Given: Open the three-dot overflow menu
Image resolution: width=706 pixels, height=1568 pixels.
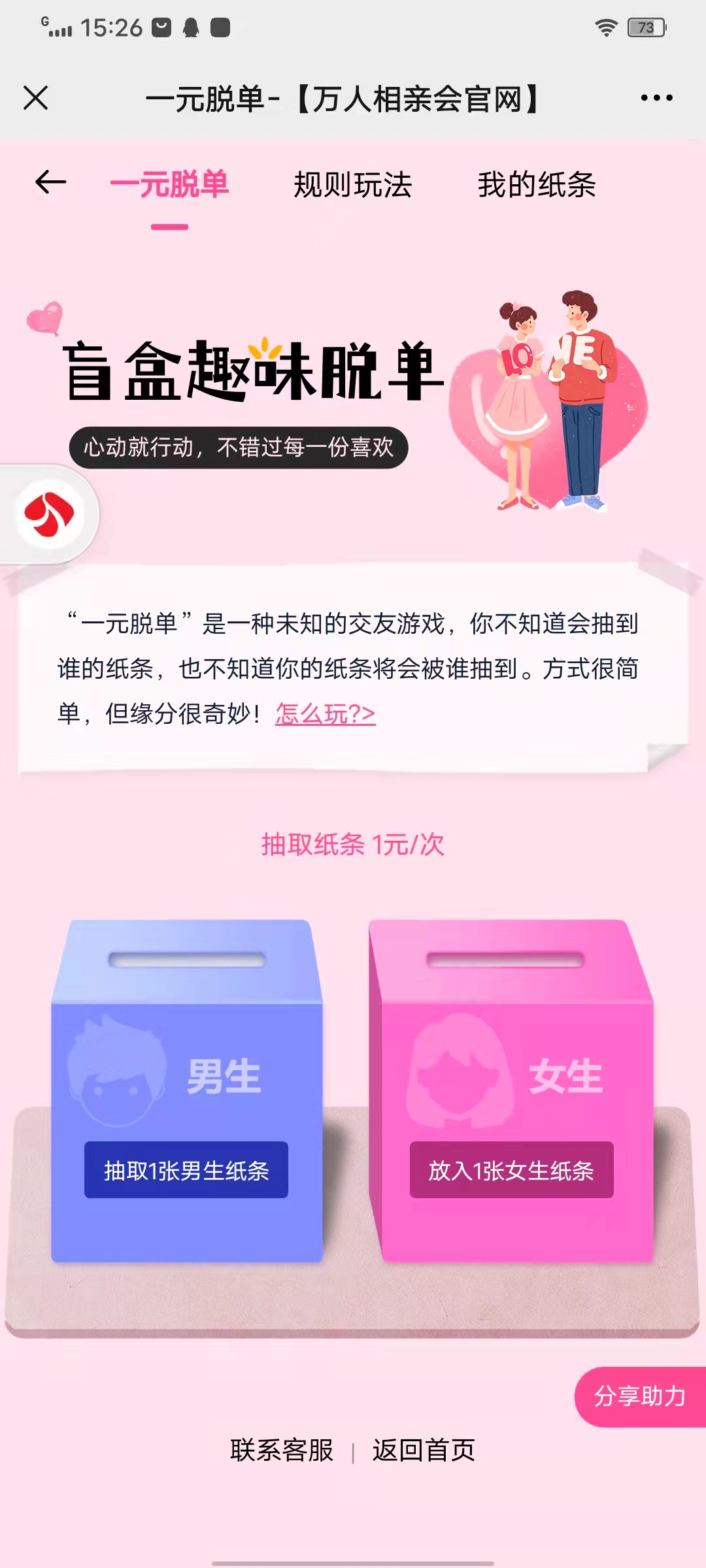Looking at the screenshot, I should [x=656, y=99].
